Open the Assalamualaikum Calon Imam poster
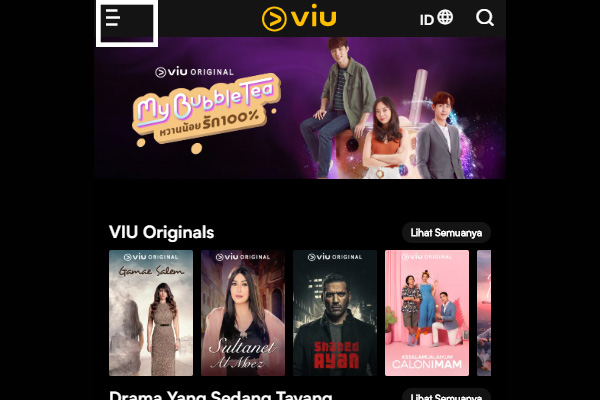Image resolution: width=600 pixels, height=400 pixels. (x=427, y=312)
